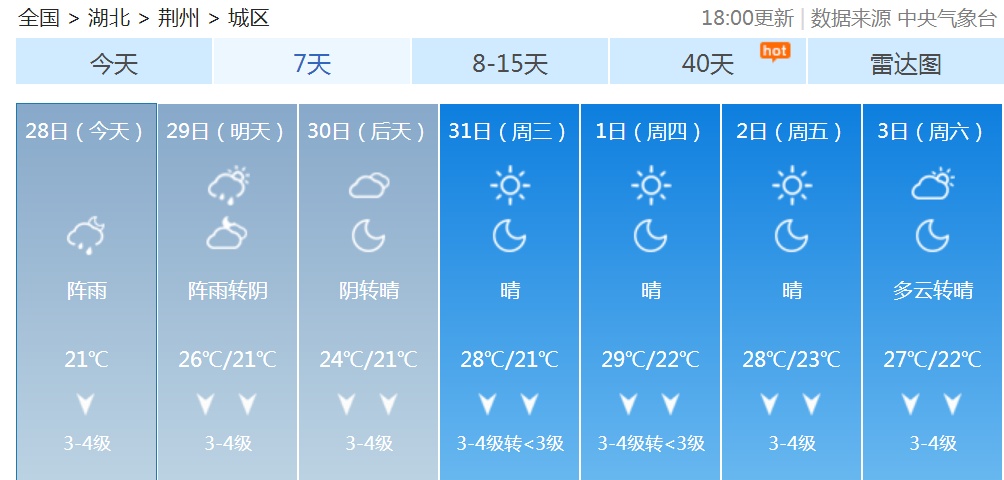Screen dimensions: 1004x480
Task: Select the 28日 (今天) forecast card
Action: pos(86,290)
